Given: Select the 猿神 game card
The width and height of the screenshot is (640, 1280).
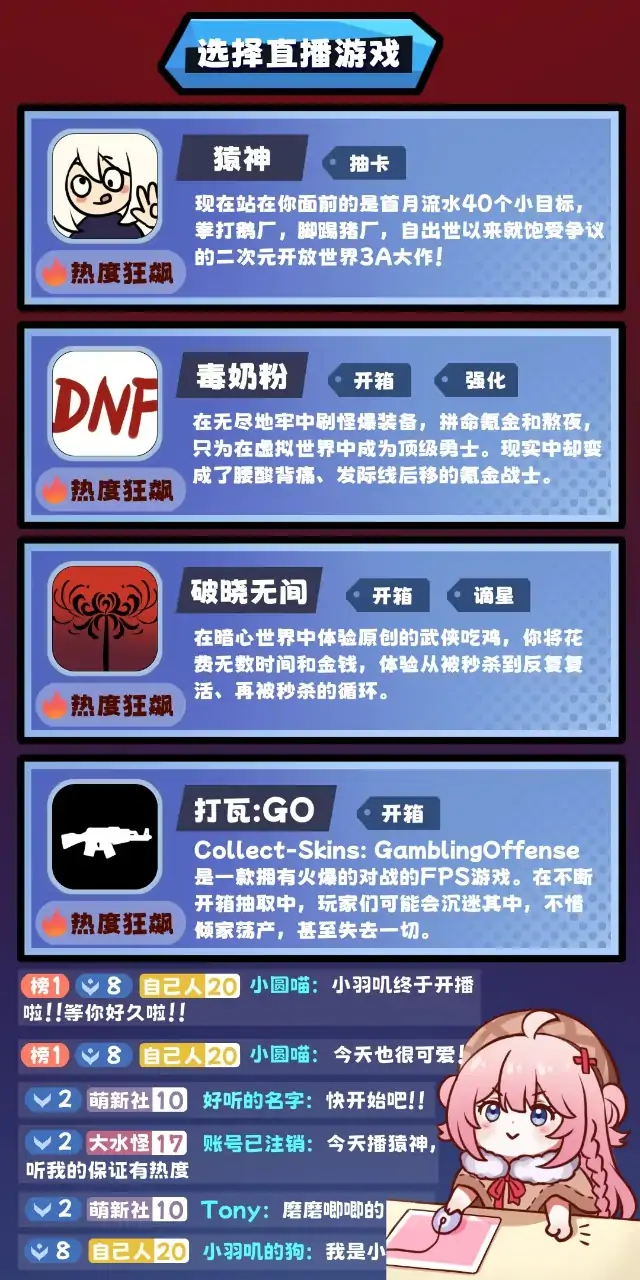Looking at the screenshot, I should pos(320,208).
